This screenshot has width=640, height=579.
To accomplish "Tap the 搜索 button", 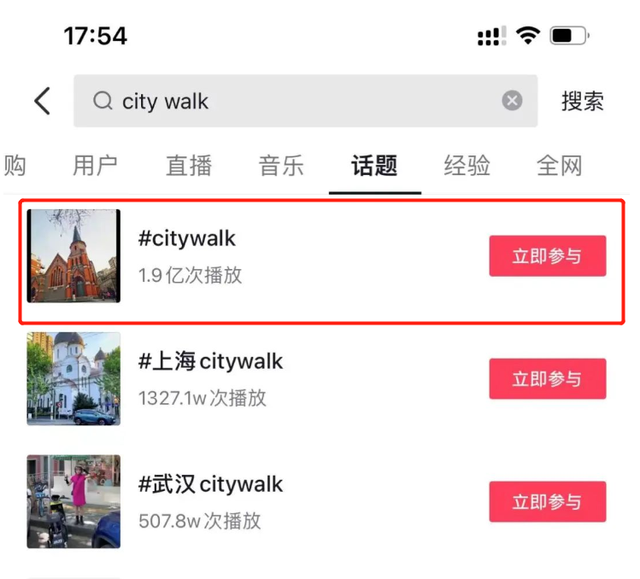I will coord(582,101).
